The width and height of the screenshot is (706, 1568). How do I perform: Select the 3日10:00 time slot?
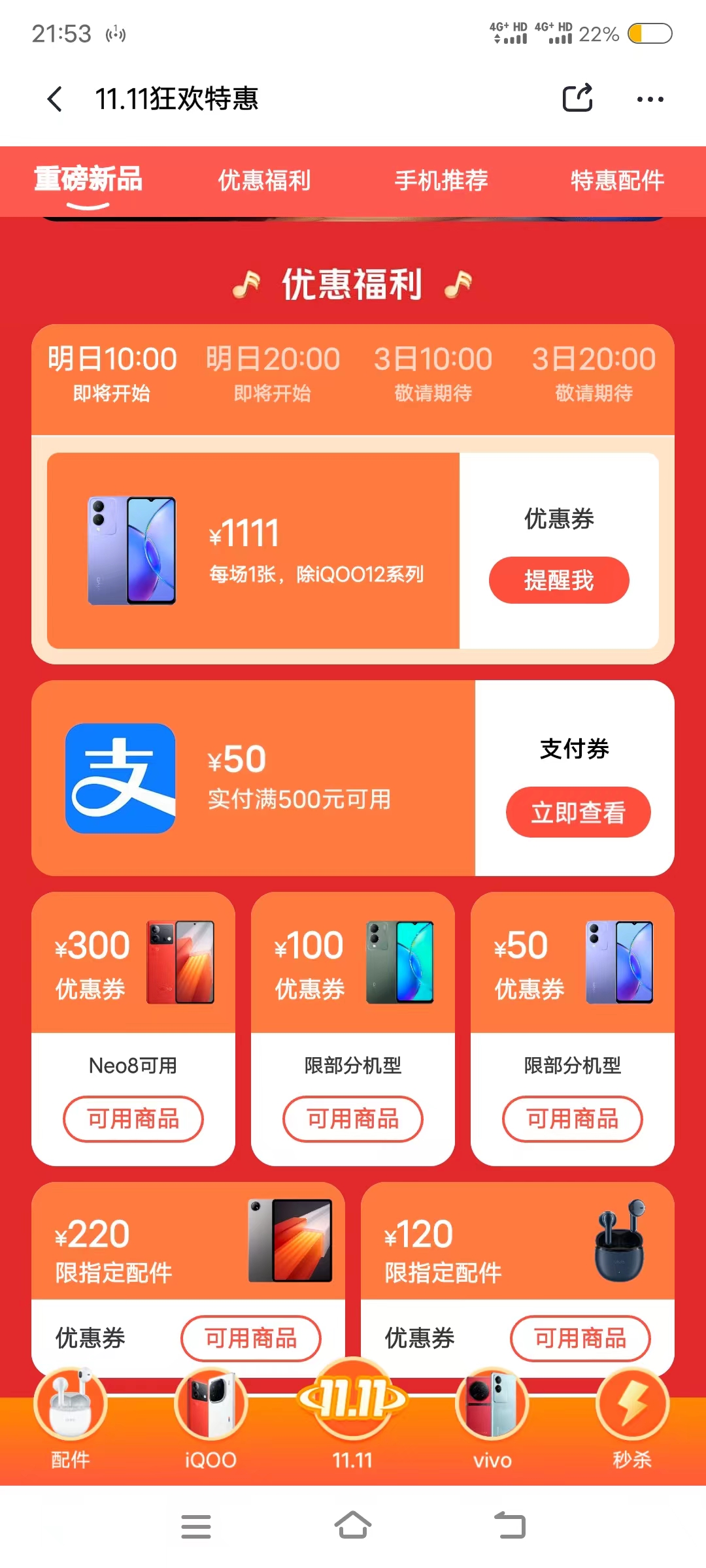[433, 374]
